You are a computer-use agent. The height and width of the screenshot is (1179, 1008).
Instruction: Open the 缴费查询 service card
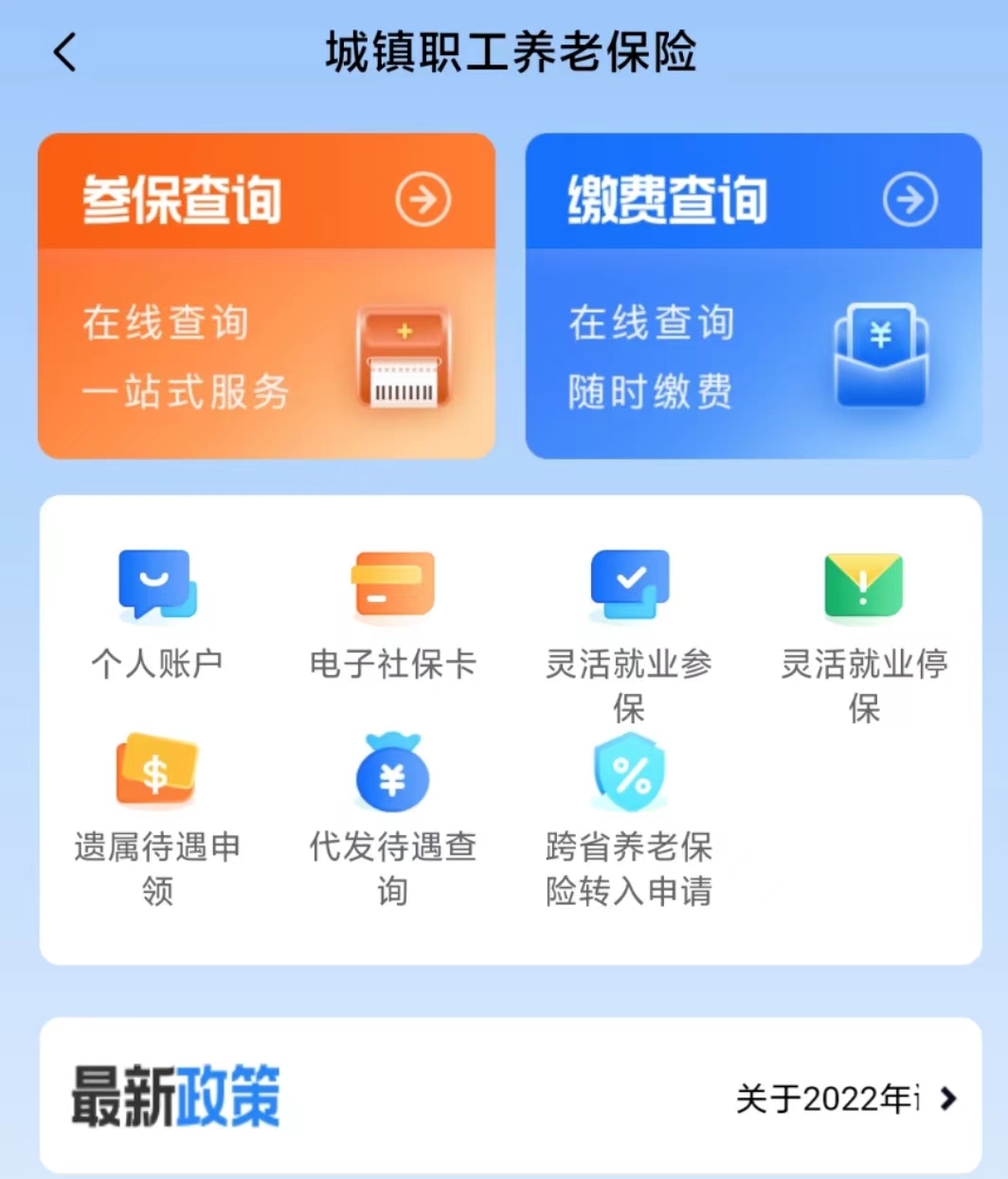pyautogui.click(x=753, y=294)
